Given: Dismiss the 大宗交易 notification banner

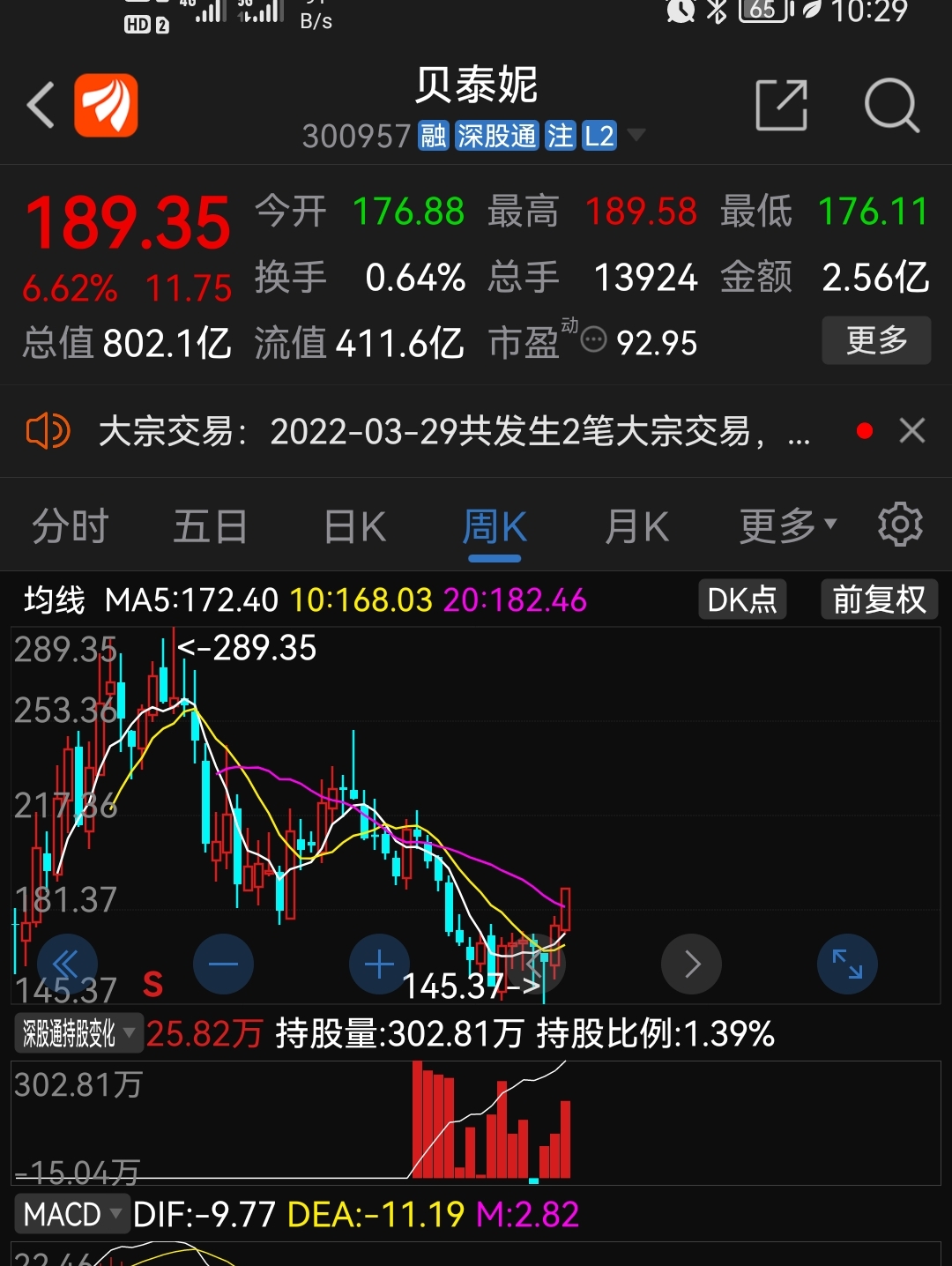Looking at the screenshot, I should pyautogui.click(x=912, y=431).
